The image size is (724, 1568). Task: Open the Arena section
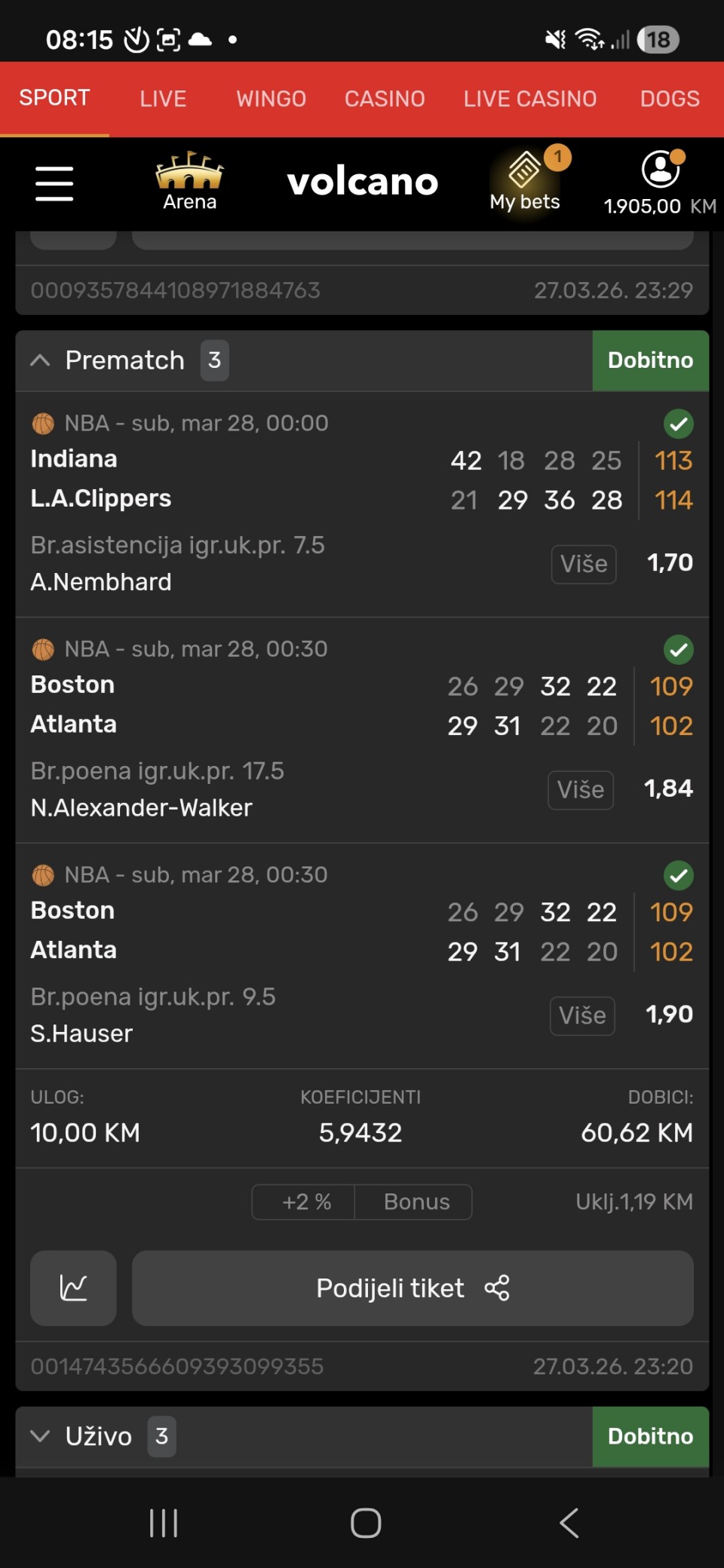click(x=189, y=182)
